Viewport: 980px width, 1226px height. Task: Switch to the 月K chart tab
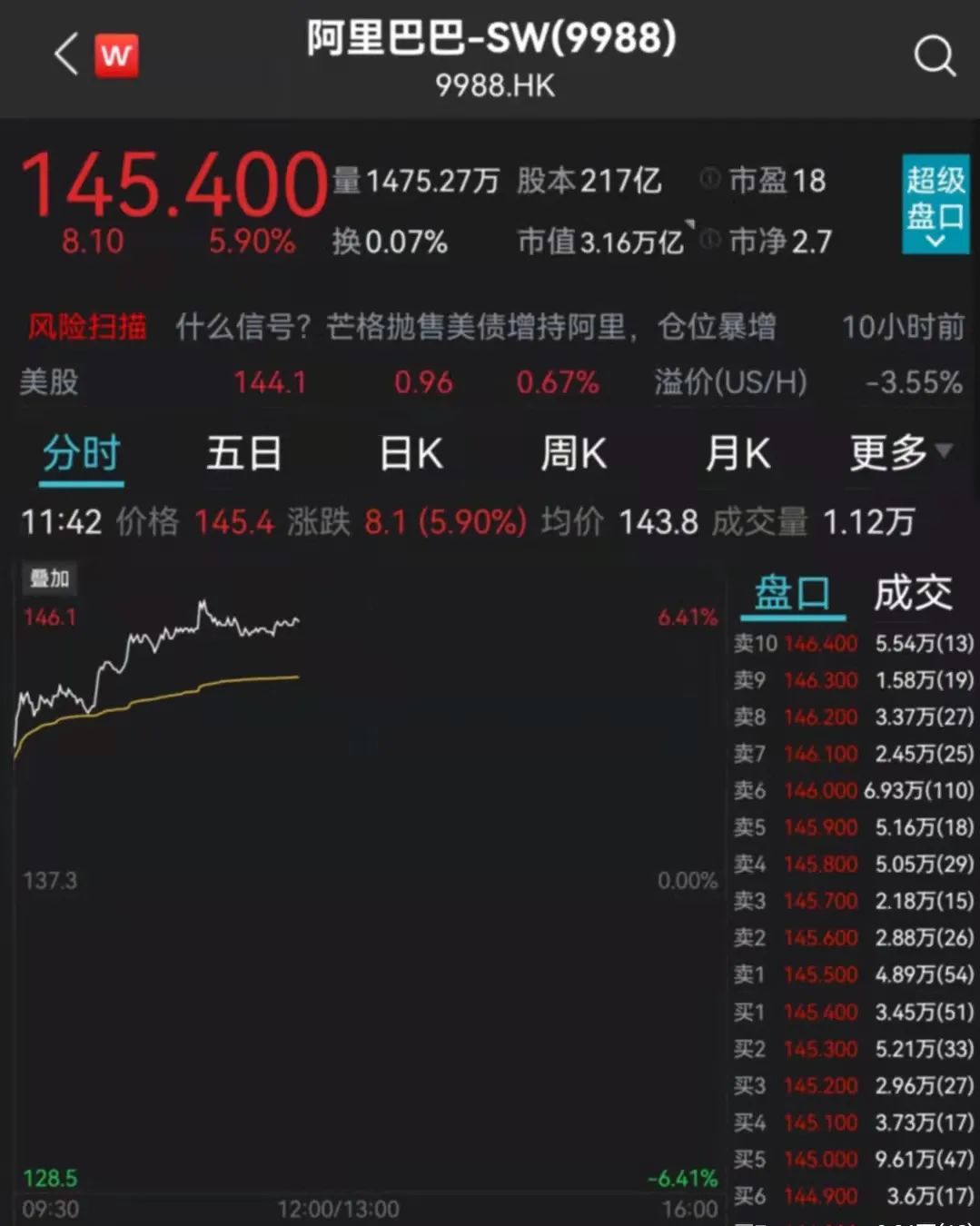737,453
